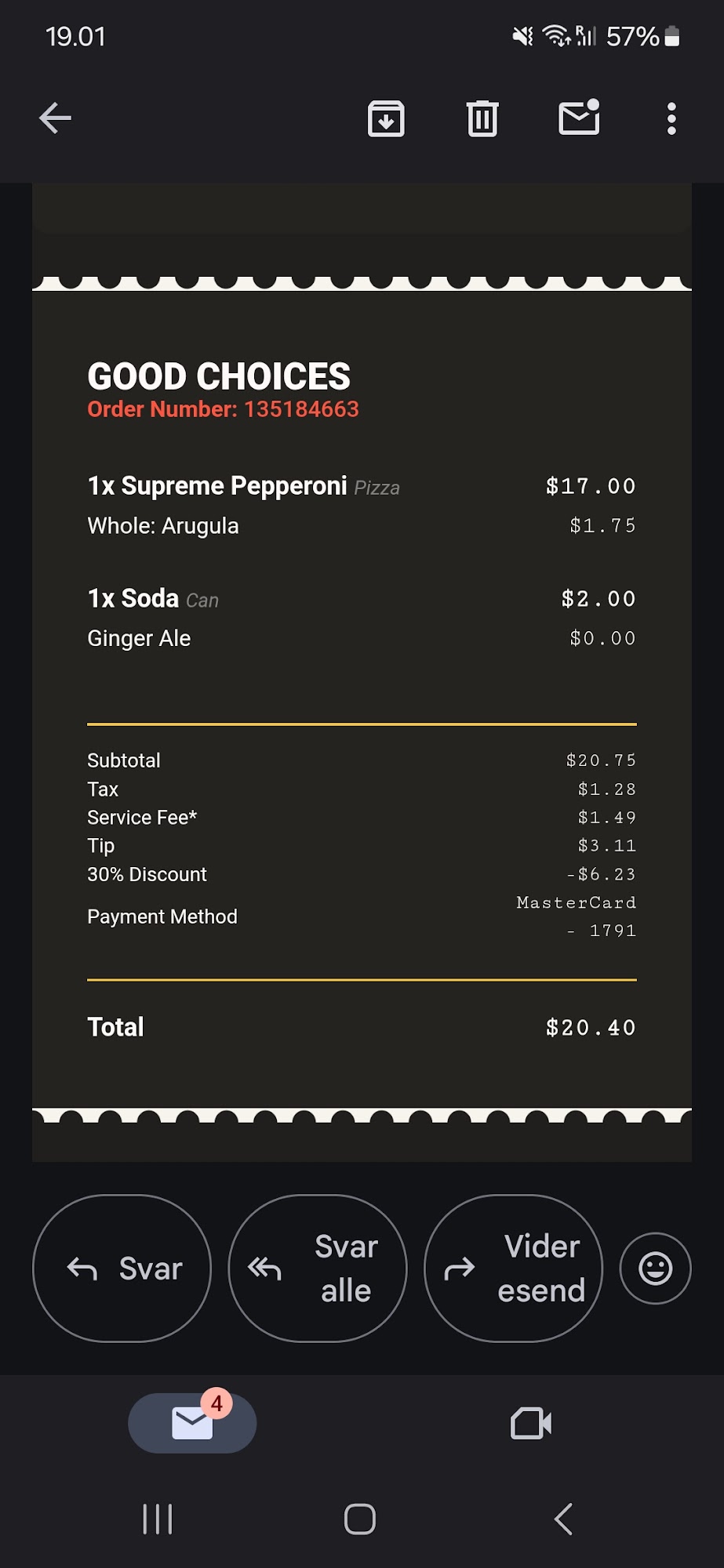Add an emoji reaction
The width and height of the screenshot is (724, 1568).
[655, 1269]
